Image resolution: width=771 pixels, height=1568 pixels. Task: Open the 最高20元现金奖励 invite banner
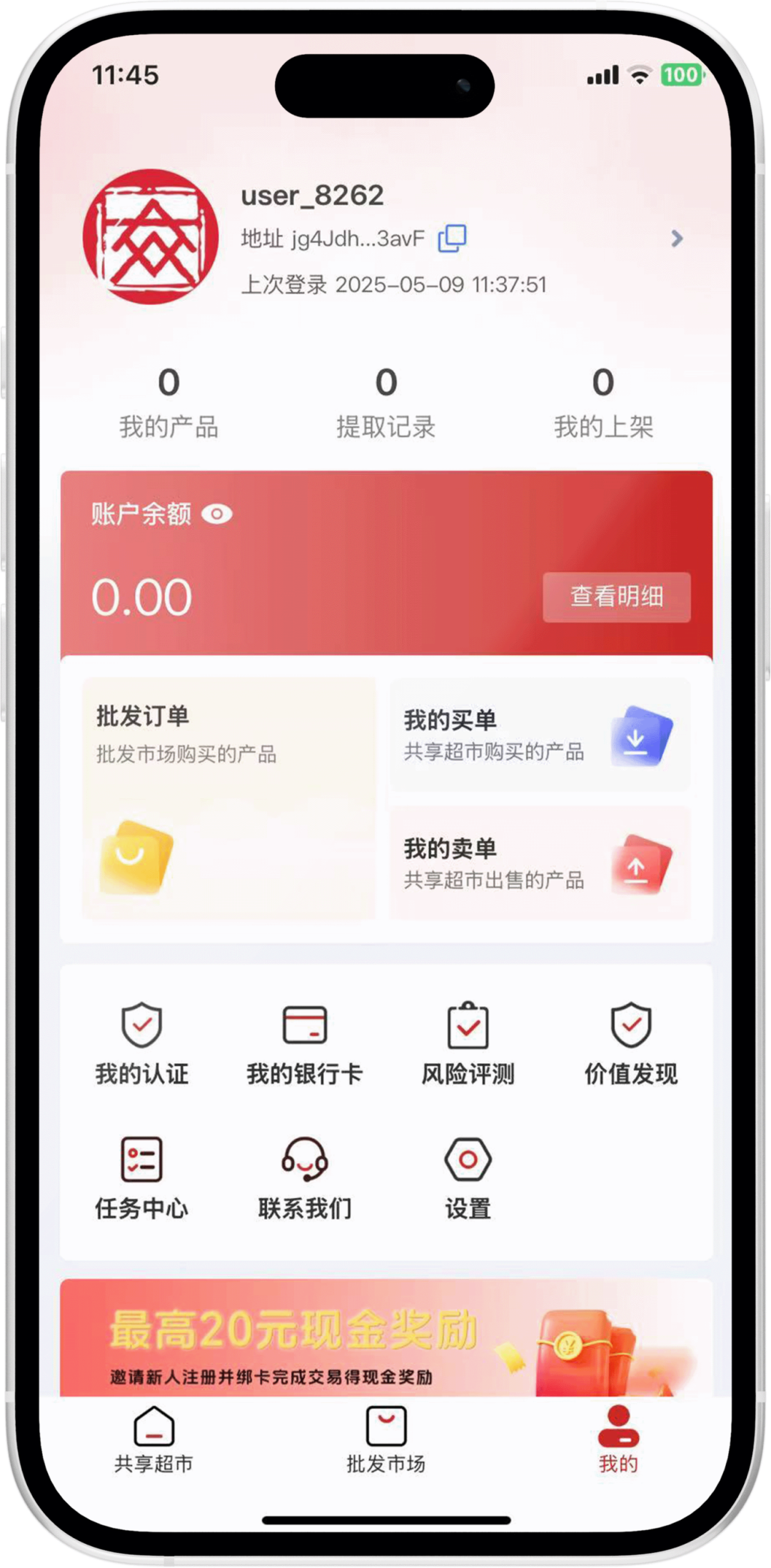[386, 1339]
